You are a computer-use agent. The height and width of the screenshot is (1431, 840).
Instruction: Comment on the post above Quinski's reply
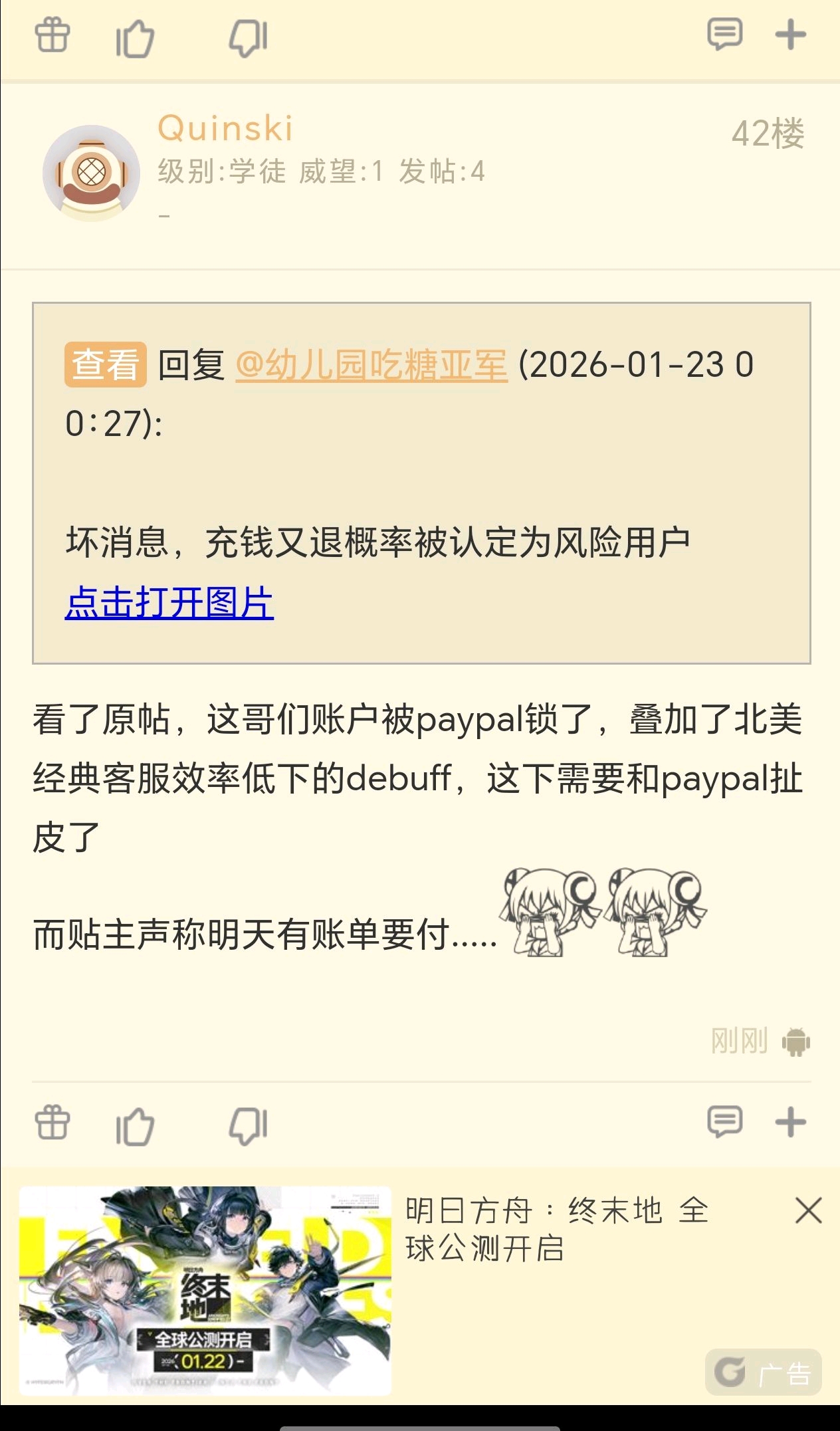(724, 34)
